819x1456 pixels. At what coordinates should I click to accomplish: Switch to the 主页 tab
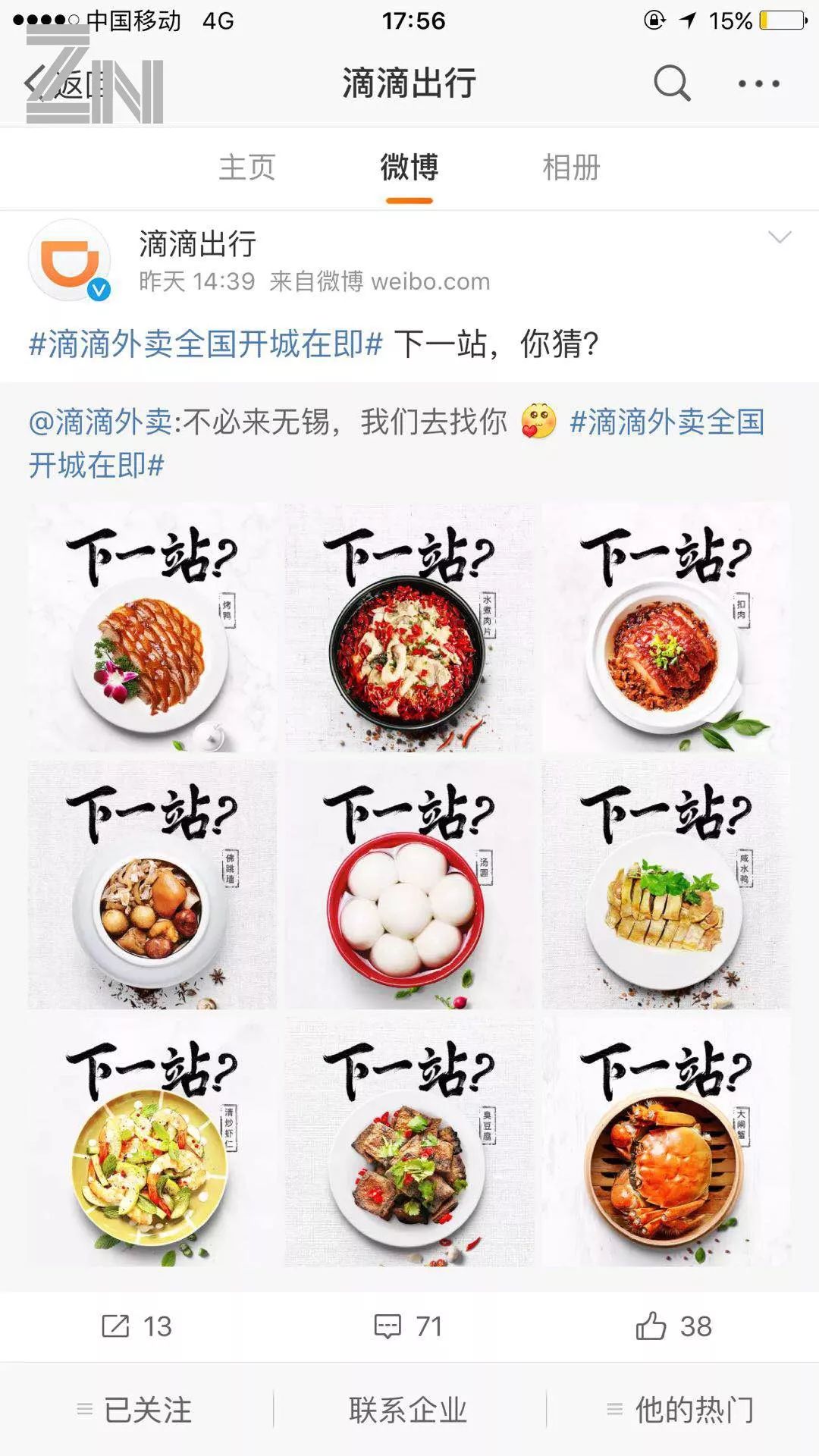(x=246, y=168)
